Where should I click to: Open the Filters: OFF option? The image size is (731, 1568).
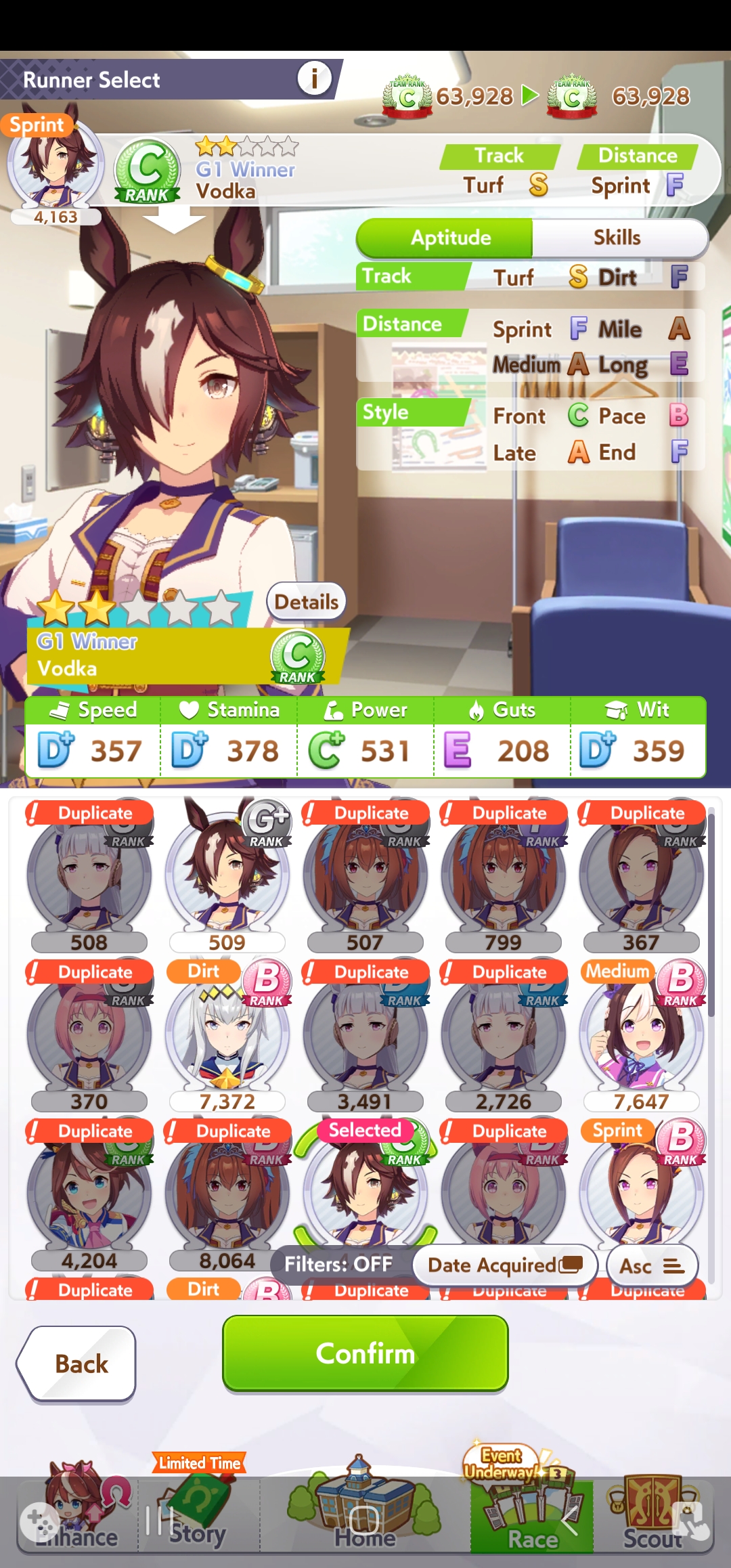point(338,1264)
